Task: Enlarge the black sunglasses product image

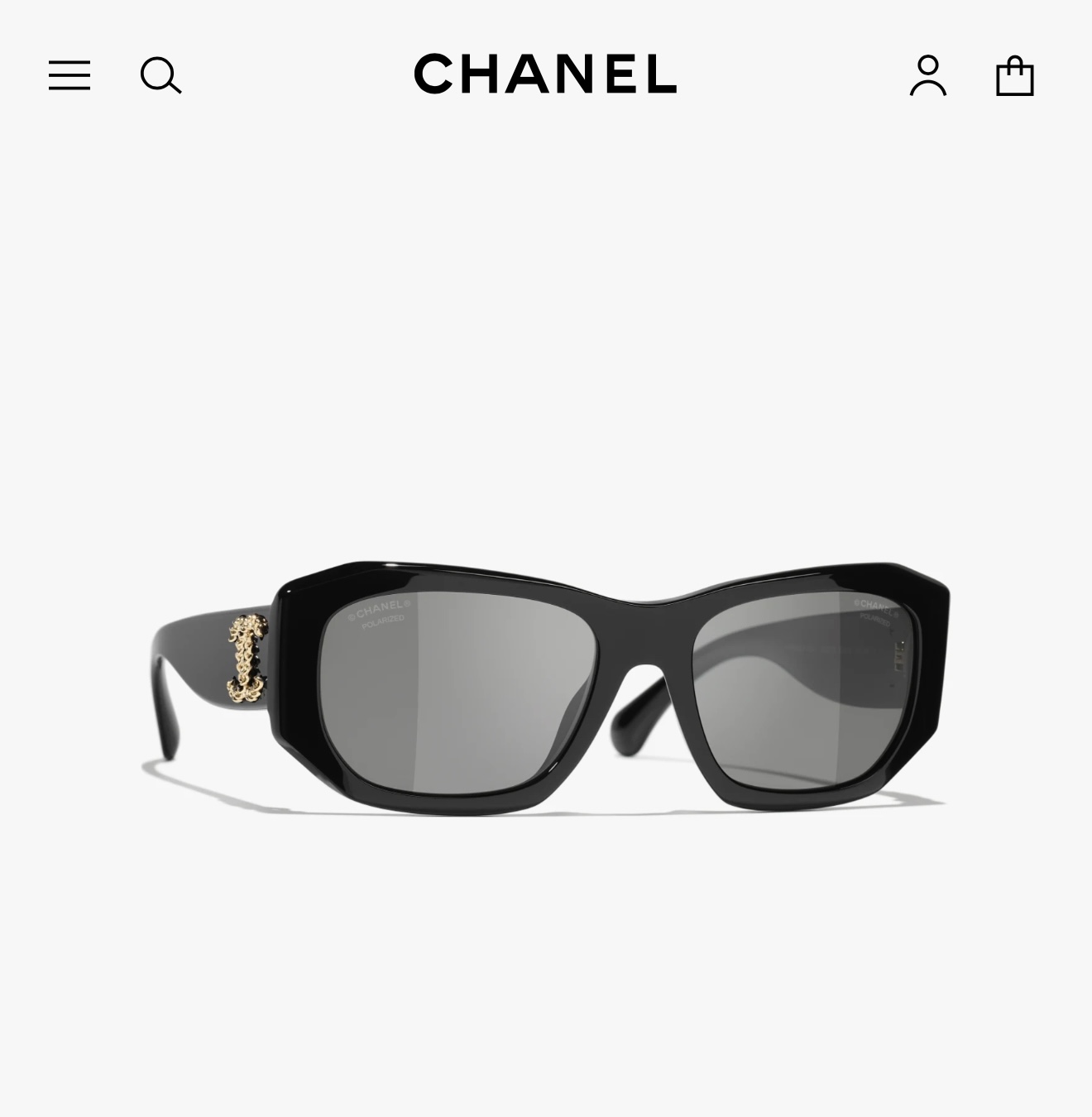Action: (546, 687)
